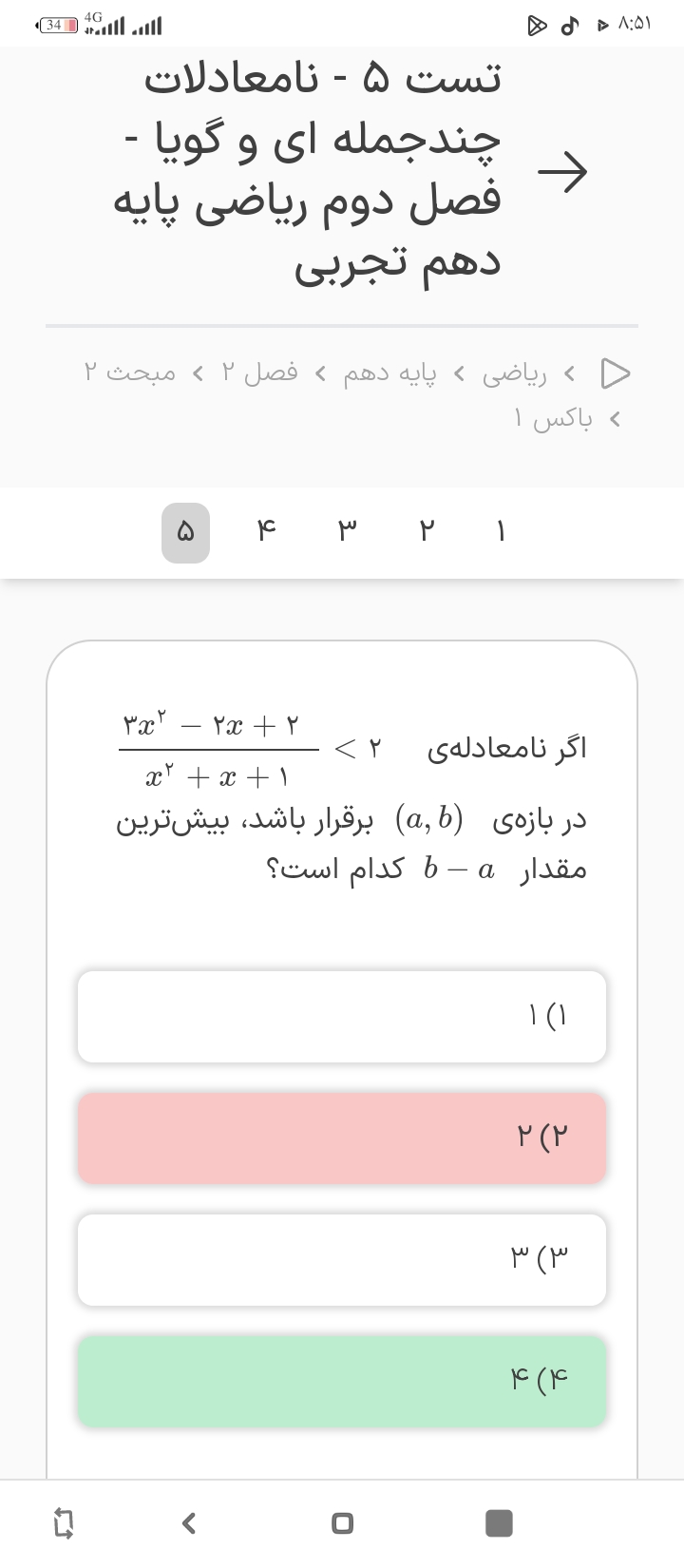Go back with the system back button
This screenshot has width=684, height=1568.
[x=188, y=1523]
